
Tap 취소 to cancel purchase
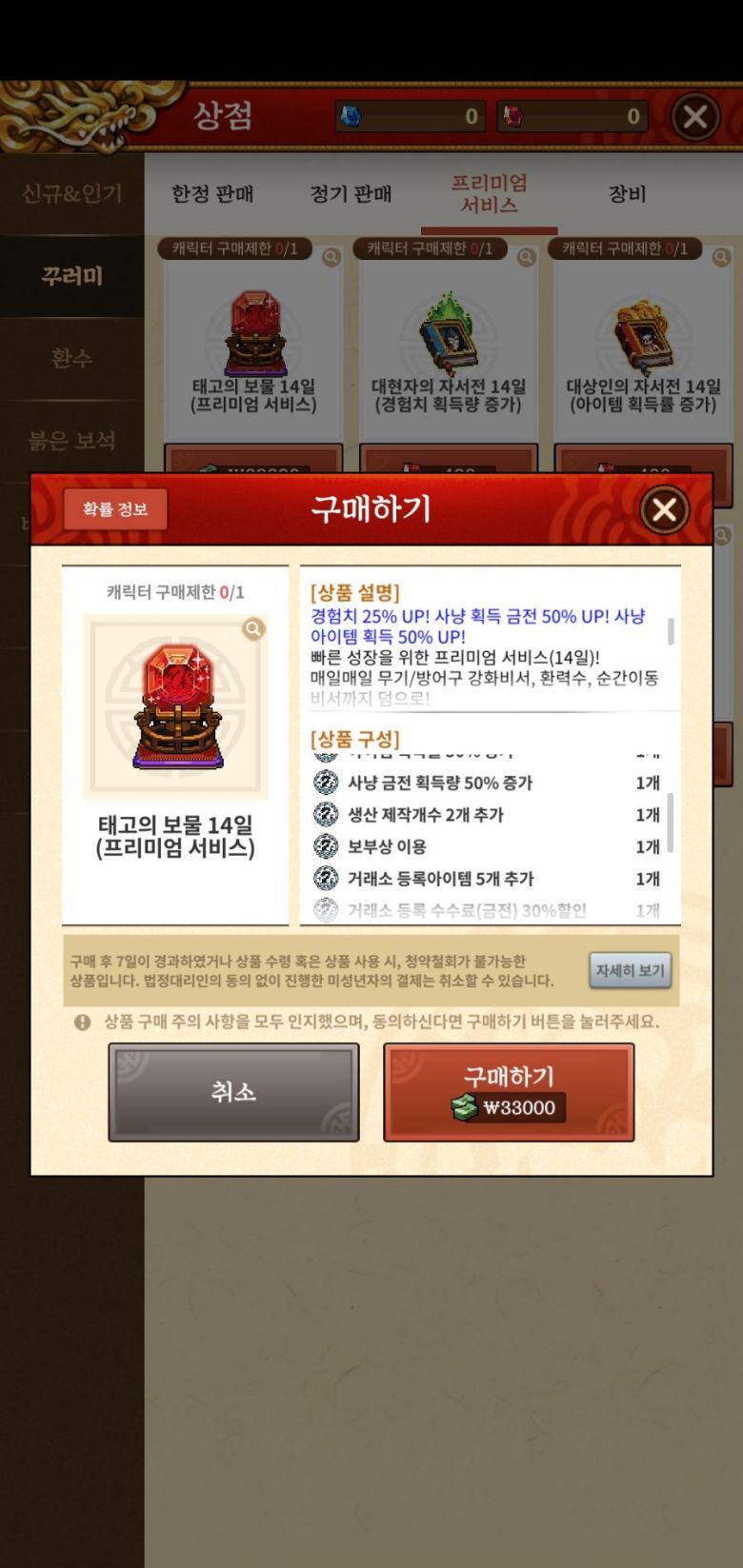[233, 1092]
